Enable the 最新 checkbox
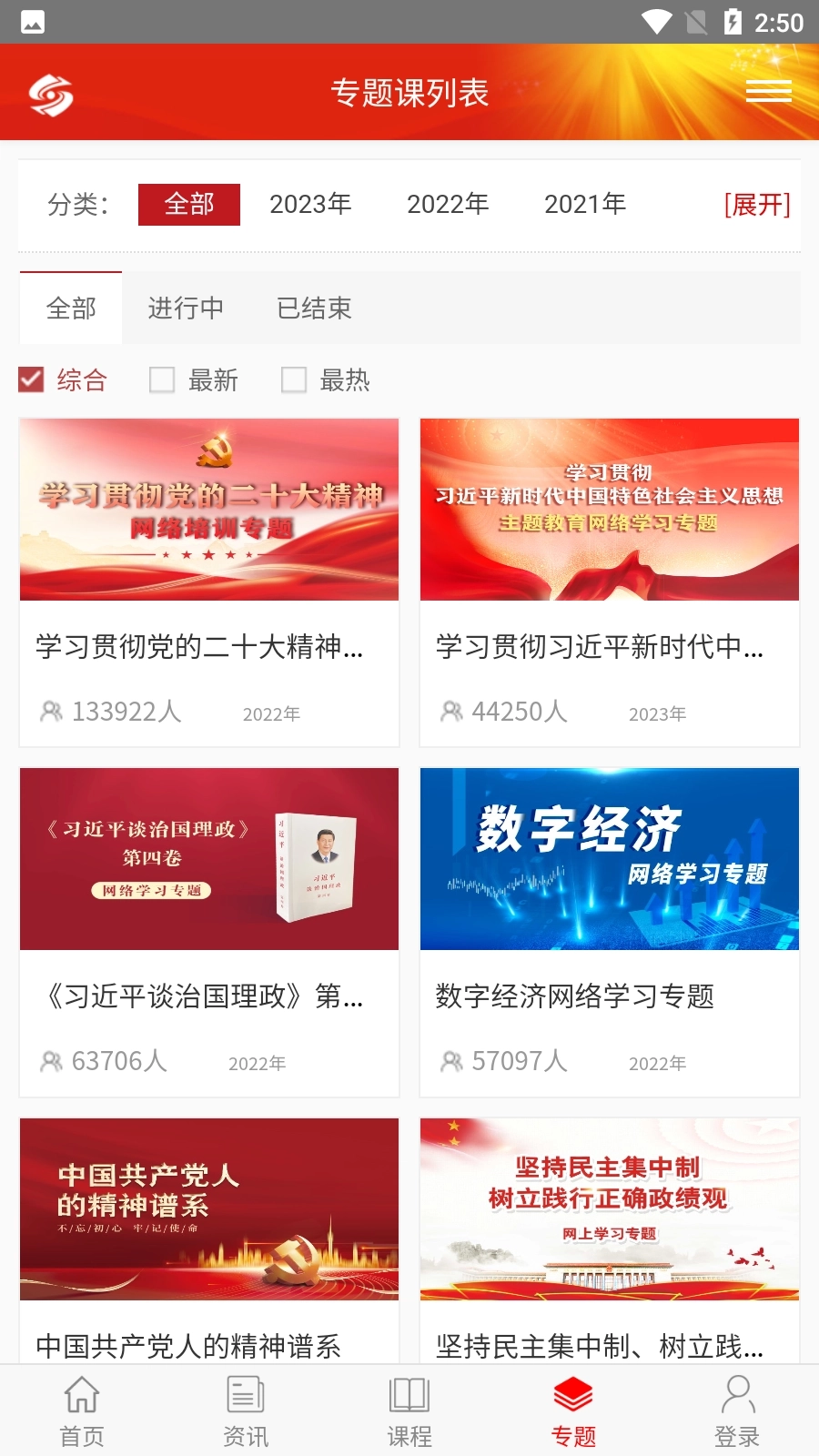This screenshot has width=819, height=1456. pyautogui.click(x=162, y=379)
